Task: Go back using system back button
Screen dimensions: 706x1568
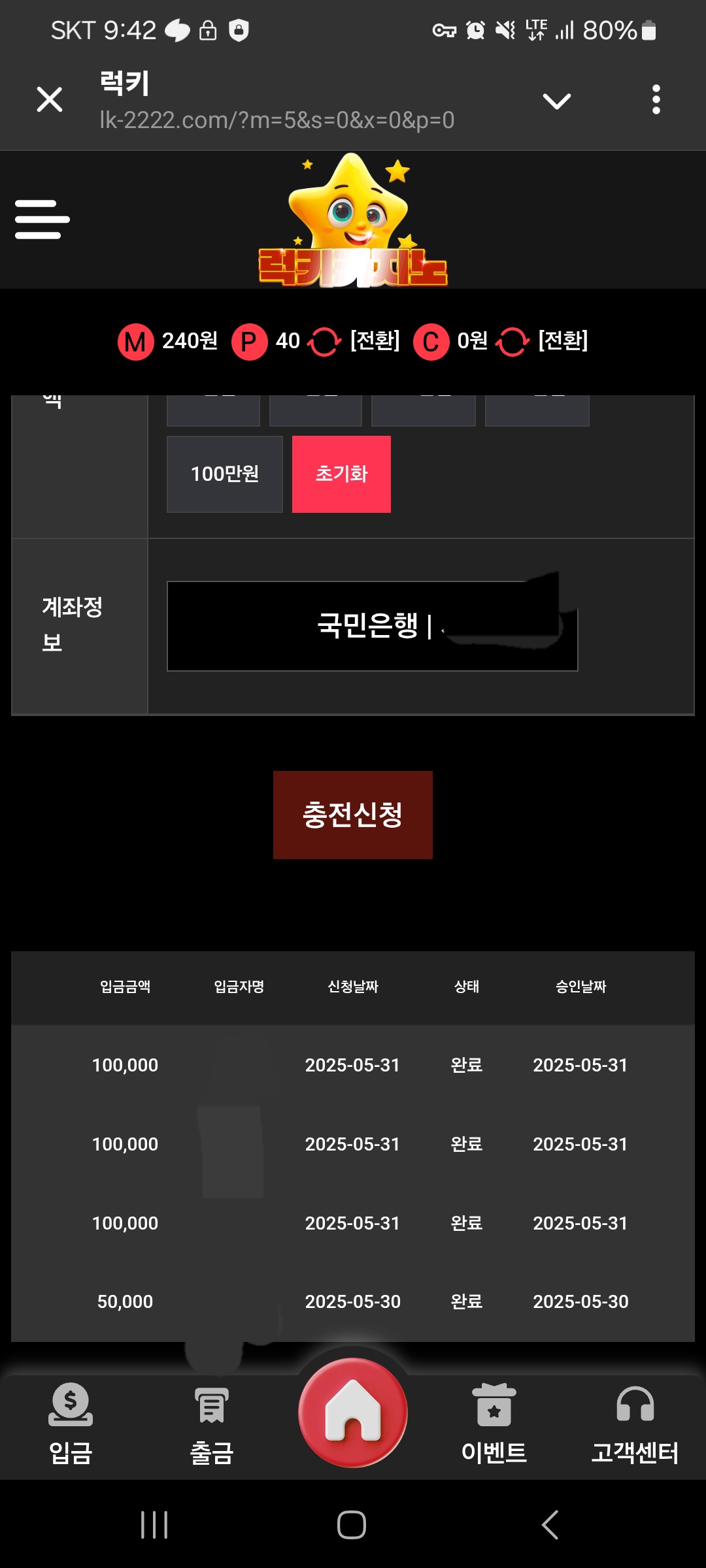Action: point(550,1525)
